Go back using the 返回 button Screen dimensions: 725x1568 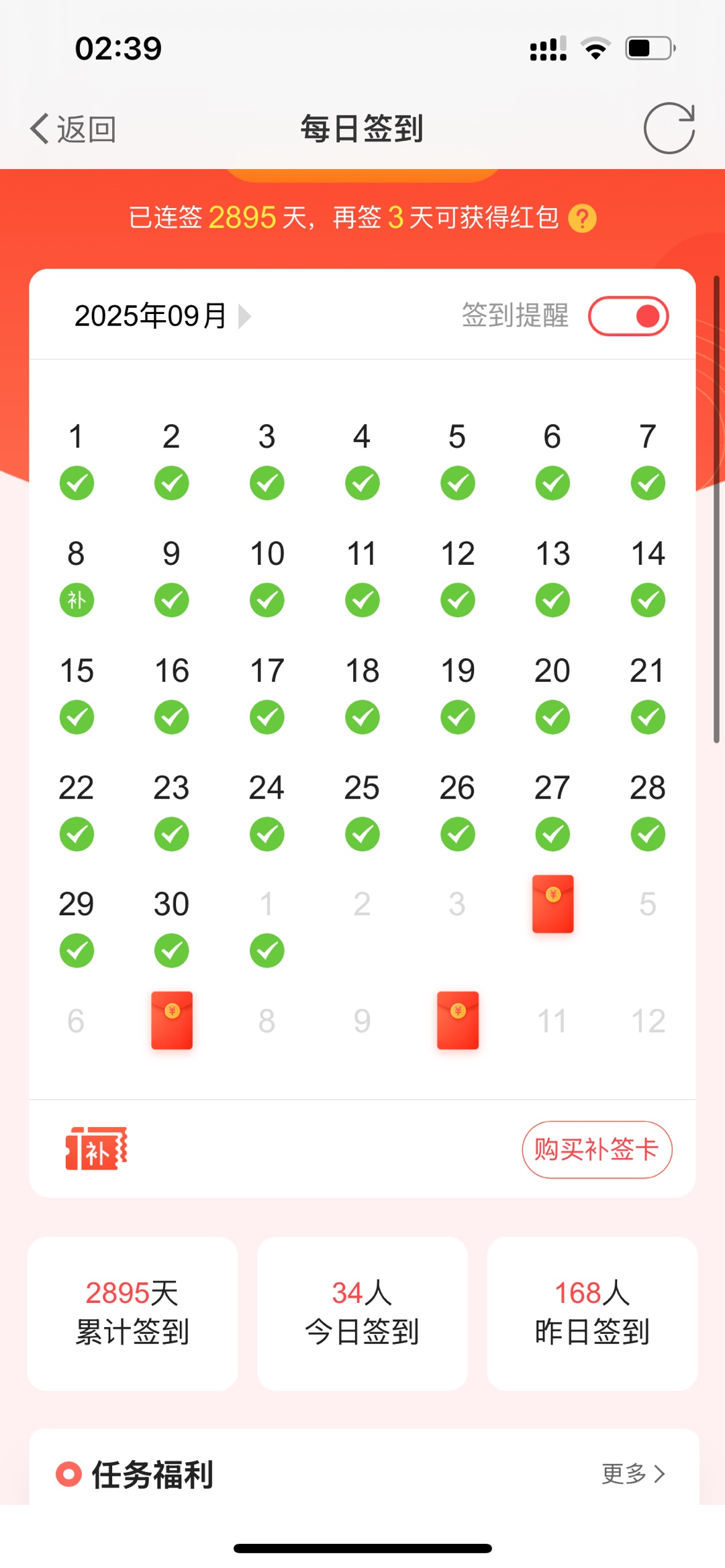click(73, 129)
